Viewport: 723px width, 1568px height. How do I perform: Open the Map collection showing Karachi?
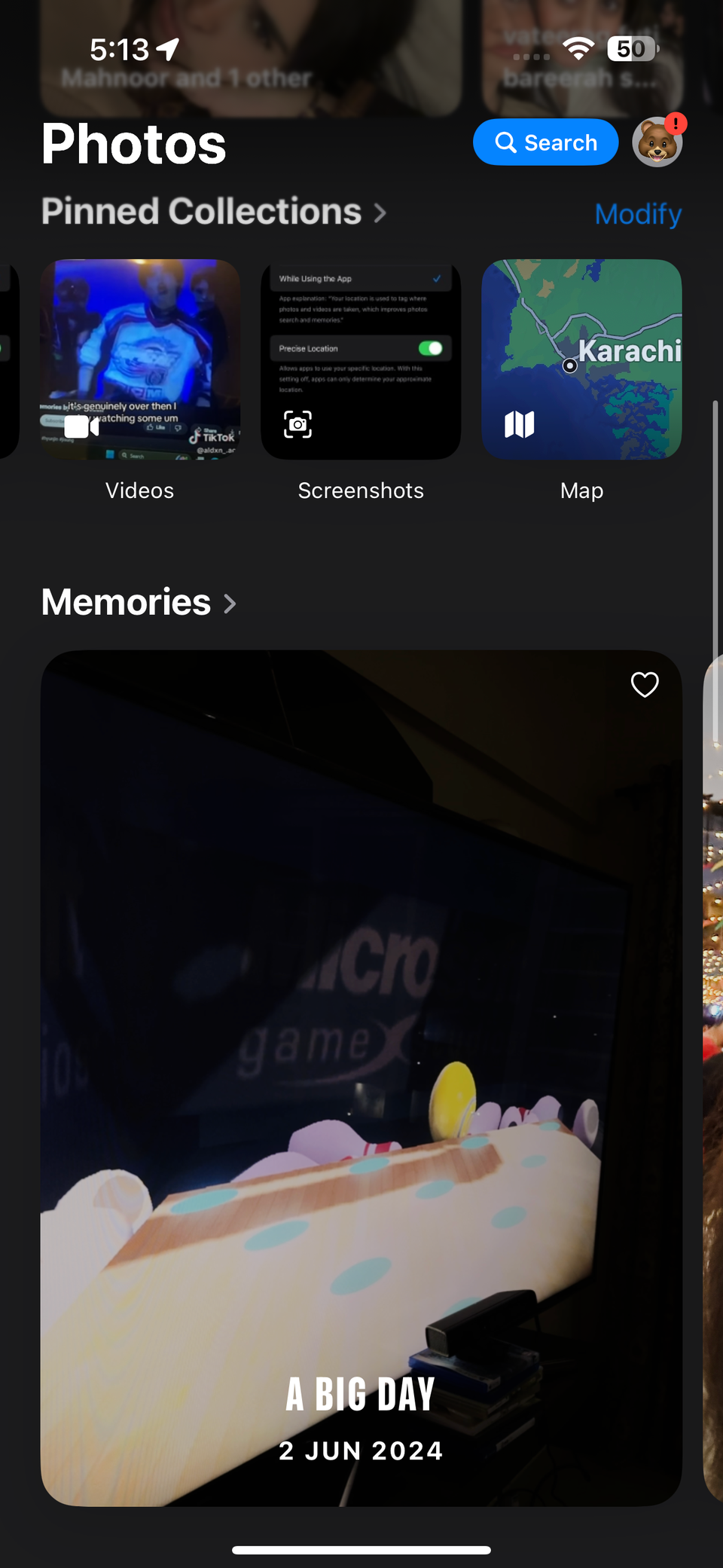coord(581,360)
